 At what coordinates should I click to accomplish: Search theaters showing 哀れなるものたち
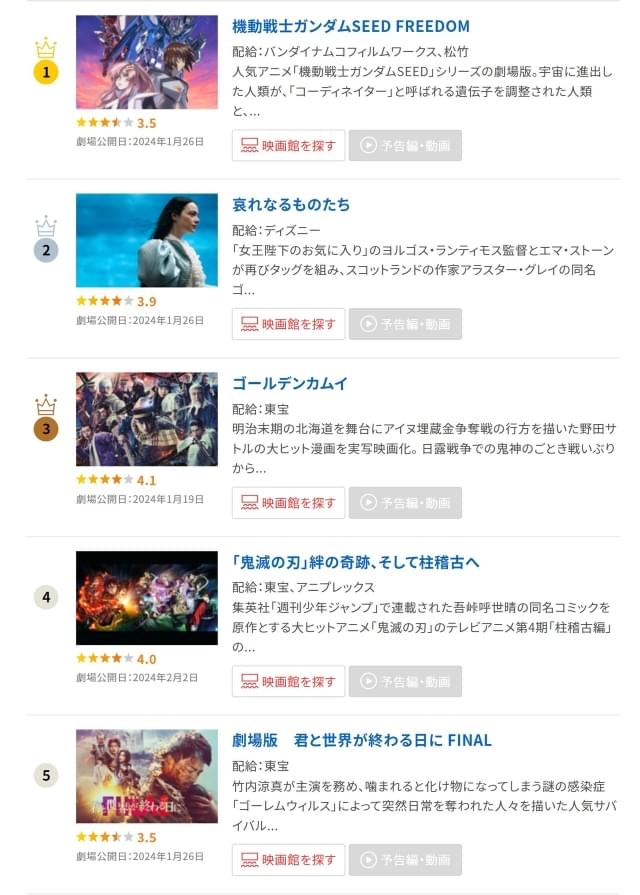[x=288, y=324]
